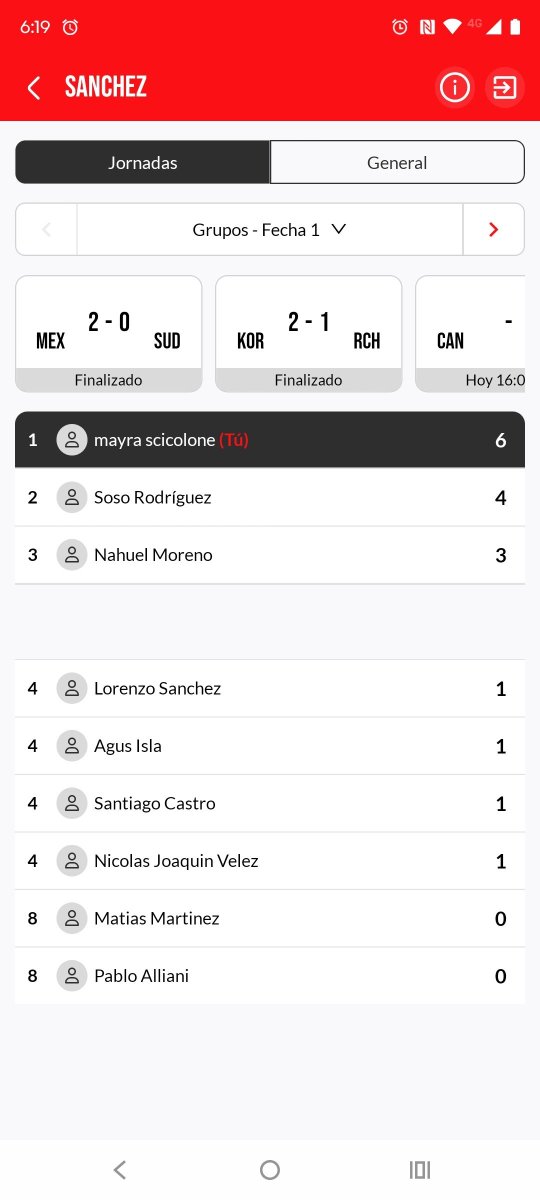Open the MEX vs SUD match card
The image size is (540, 1200).
(x=109, y=334)
